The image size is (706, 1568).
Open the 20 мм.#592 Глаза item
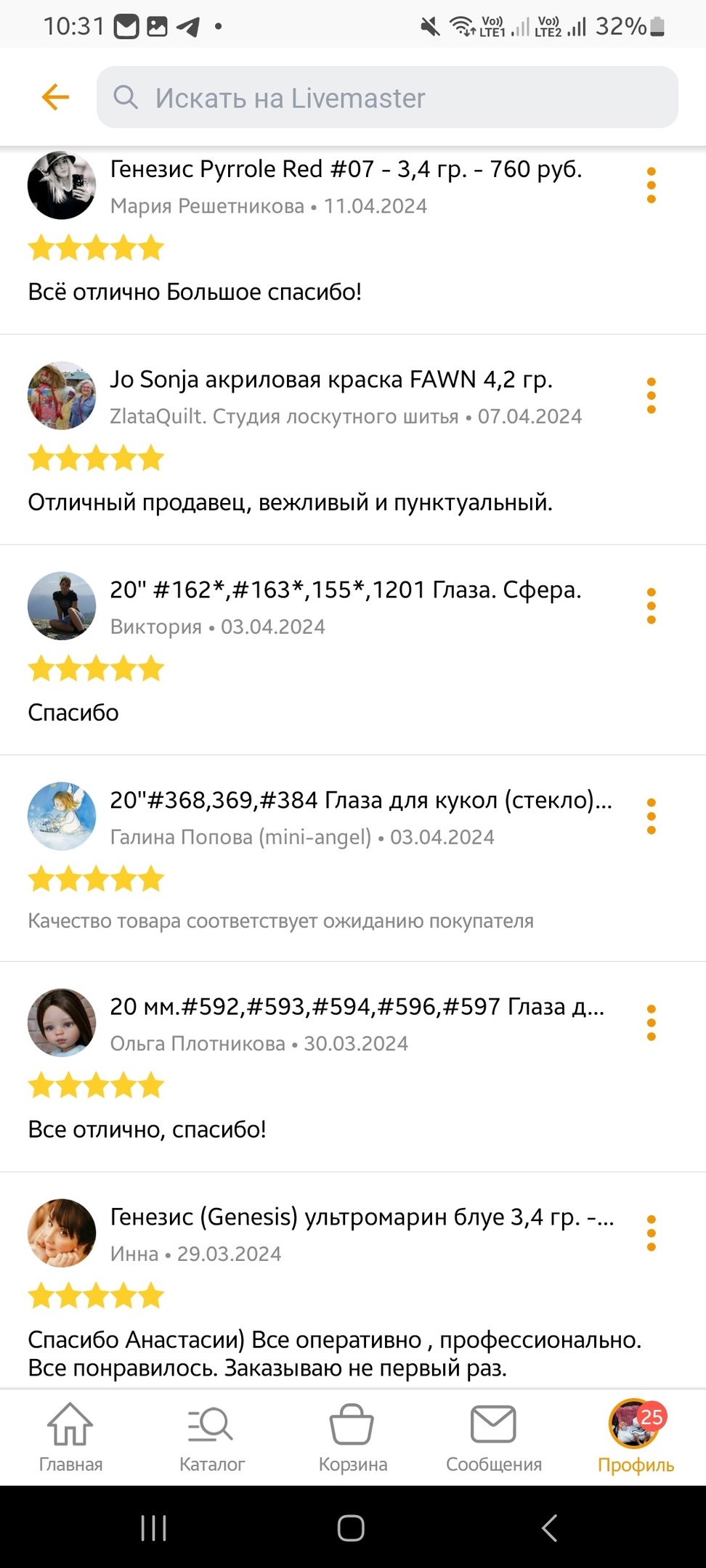(x=357, y=1007)
